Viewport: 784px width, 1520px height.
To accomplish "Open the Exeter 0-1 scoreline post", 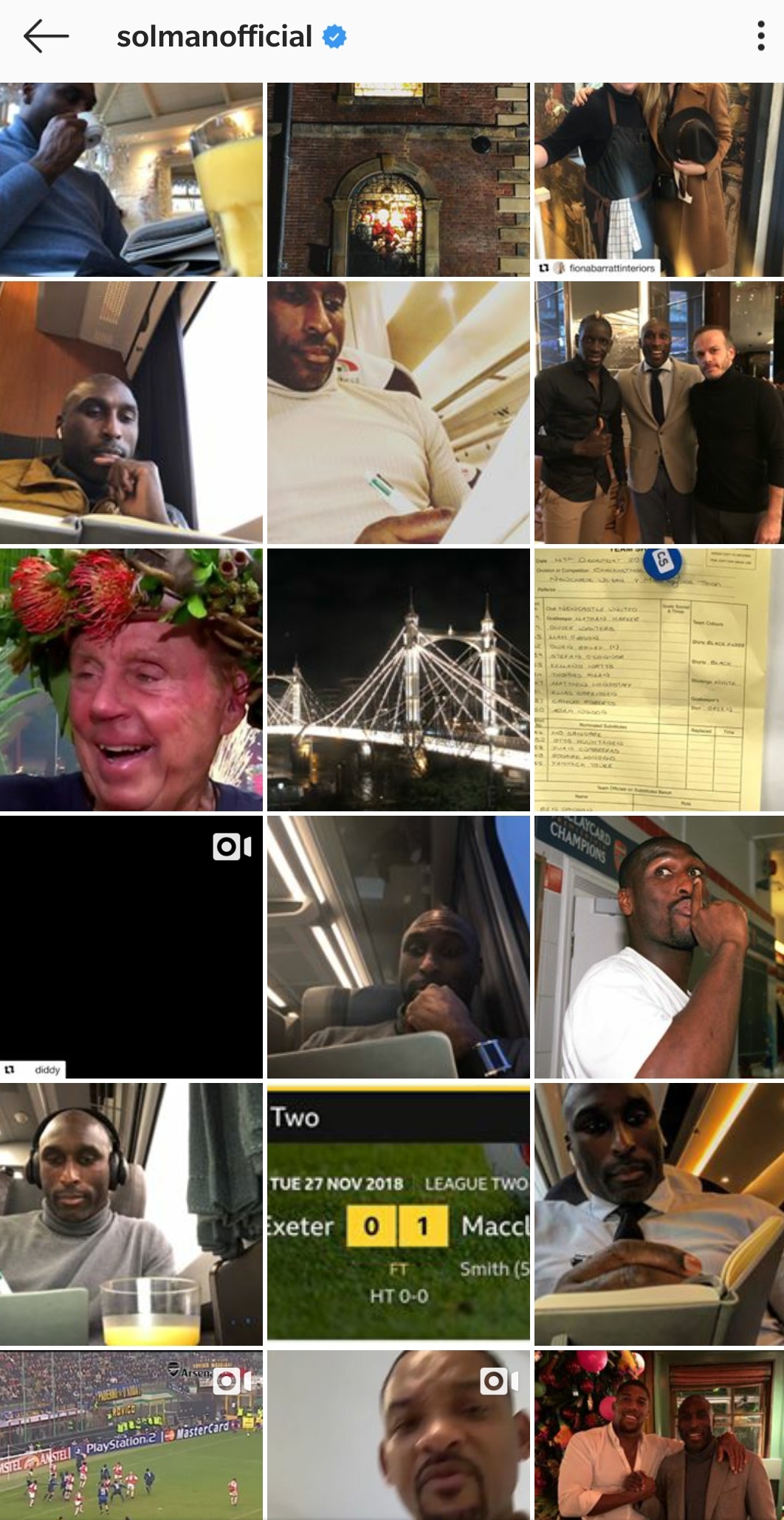I will click(399, 1214).
